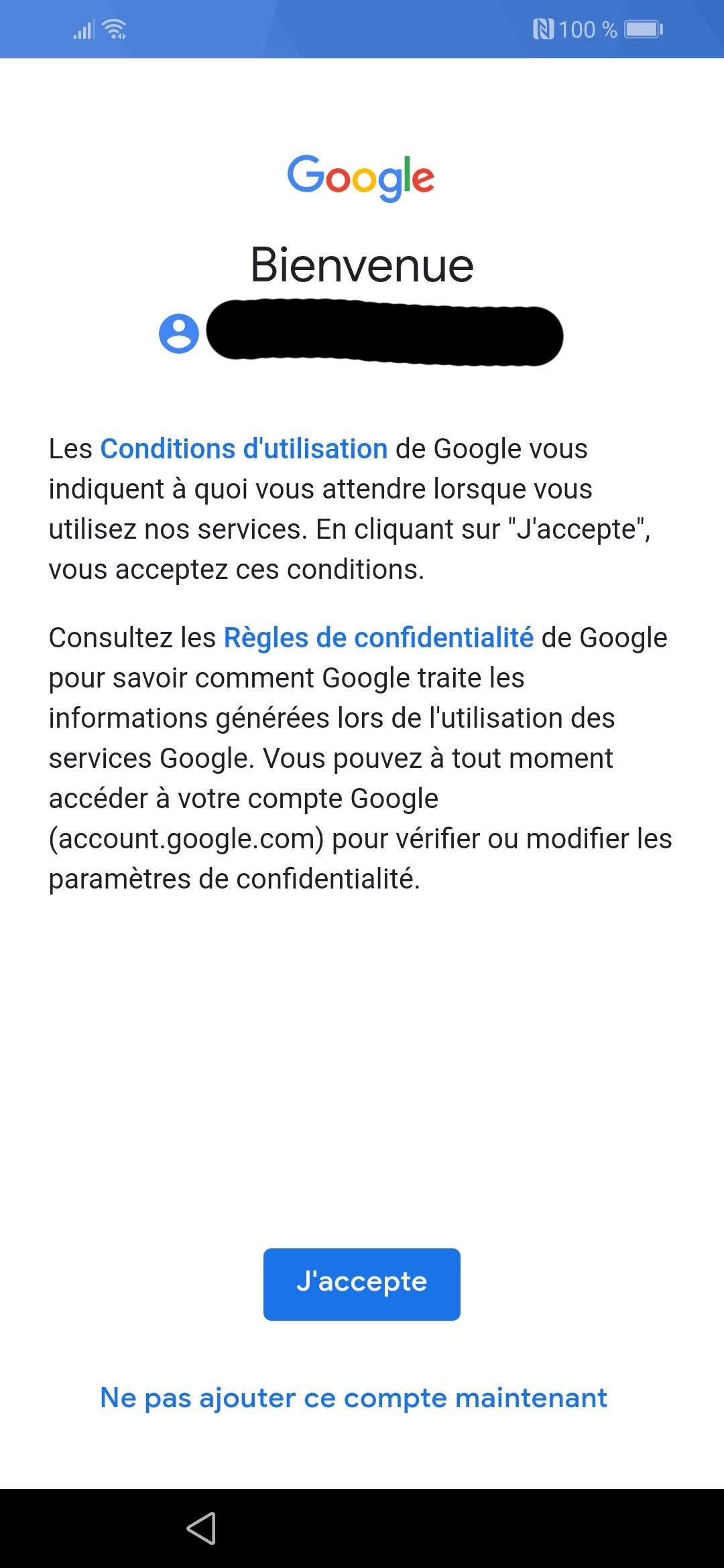724x1568 pixels.
Task: Open the Conditions d'utilisation link
Action: click(244, 449)
